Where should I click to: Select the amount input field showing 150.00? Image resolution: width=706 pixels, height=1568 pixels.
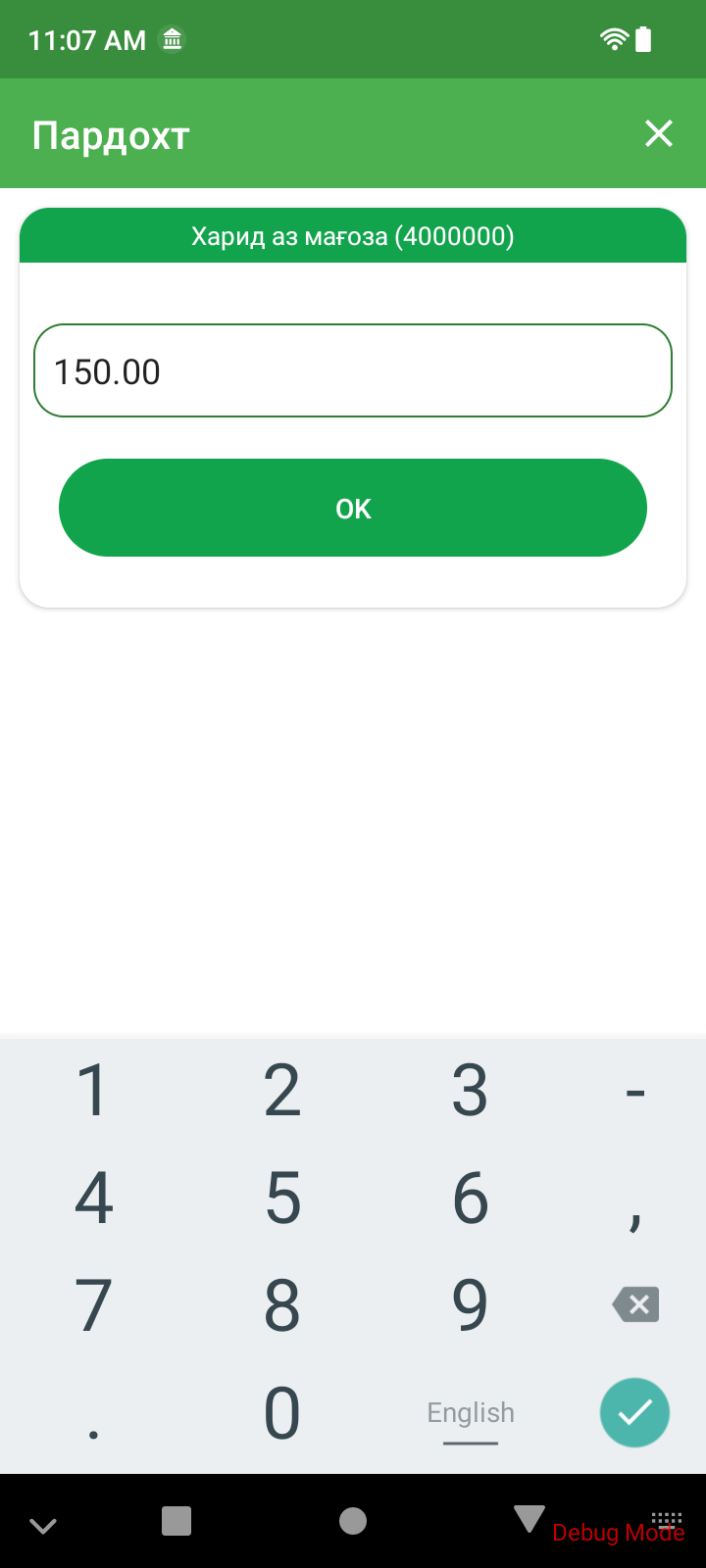pyautogui.click(x=353, y=369)
